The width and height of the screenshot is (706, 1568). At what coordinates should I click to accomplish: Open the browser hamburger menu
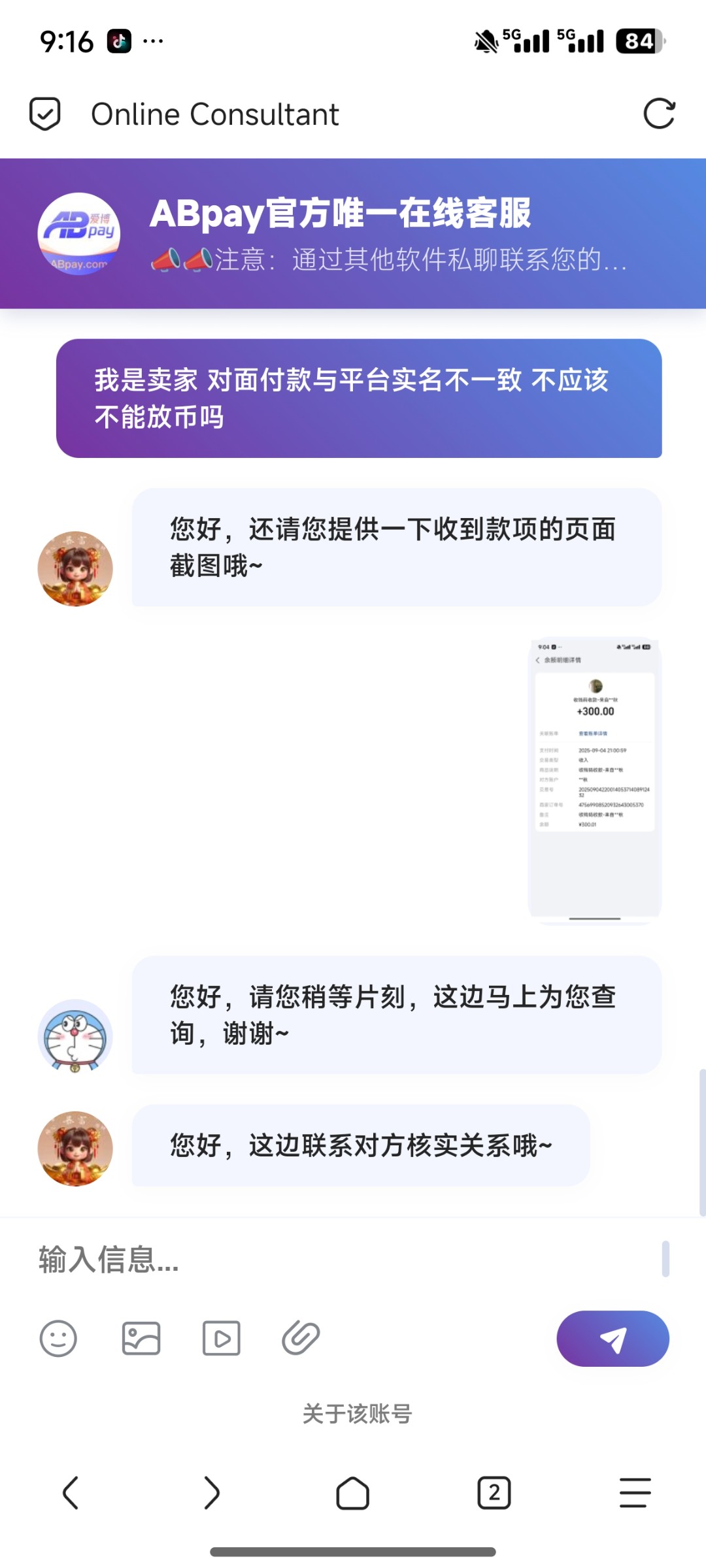[x=635, y=1494]
